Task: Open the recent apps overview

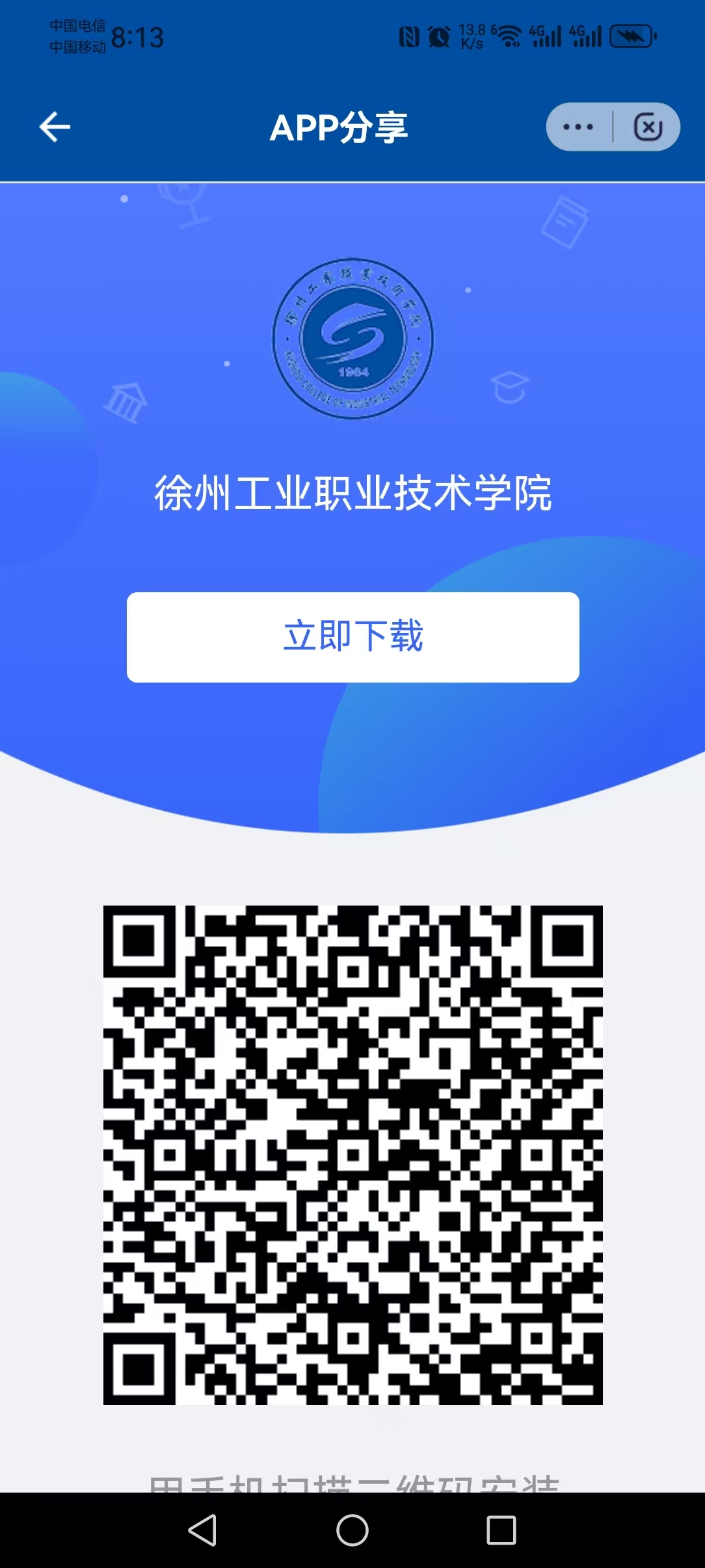Action: [x=501, y=1530]
